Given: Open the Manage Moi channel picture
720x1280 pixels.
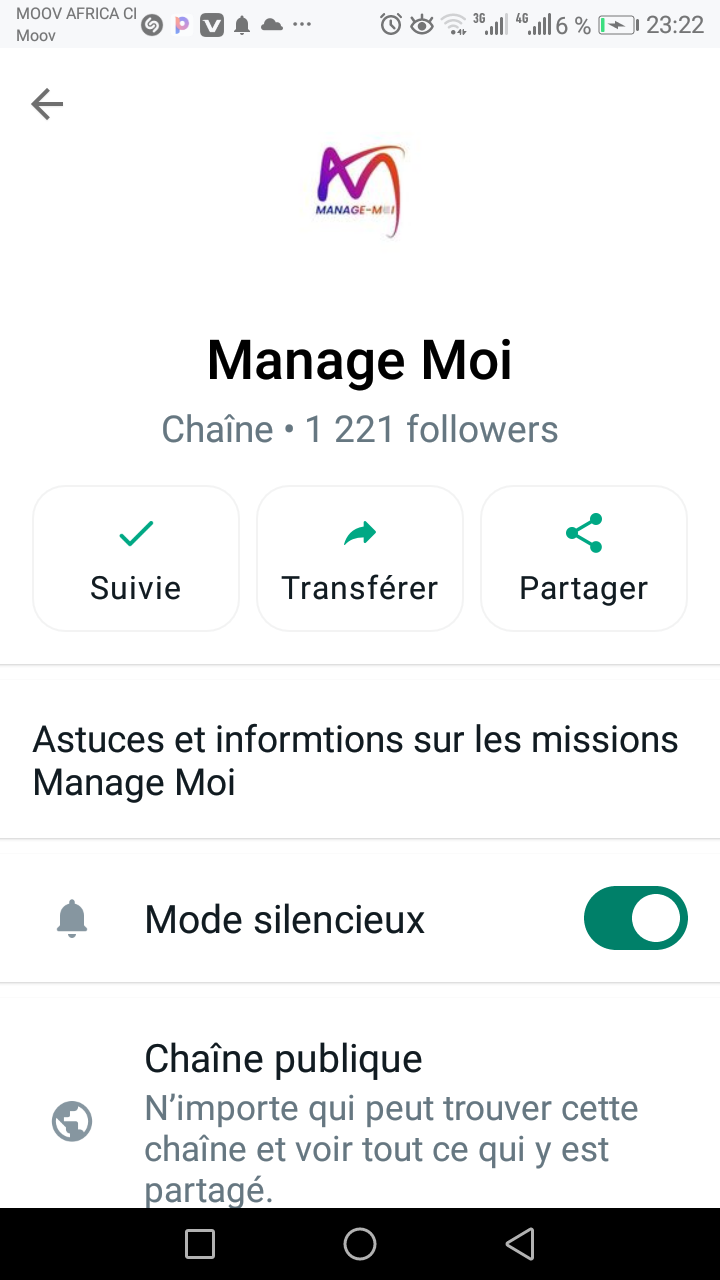Looking at the screenshot, I should [x=360, y=191].
